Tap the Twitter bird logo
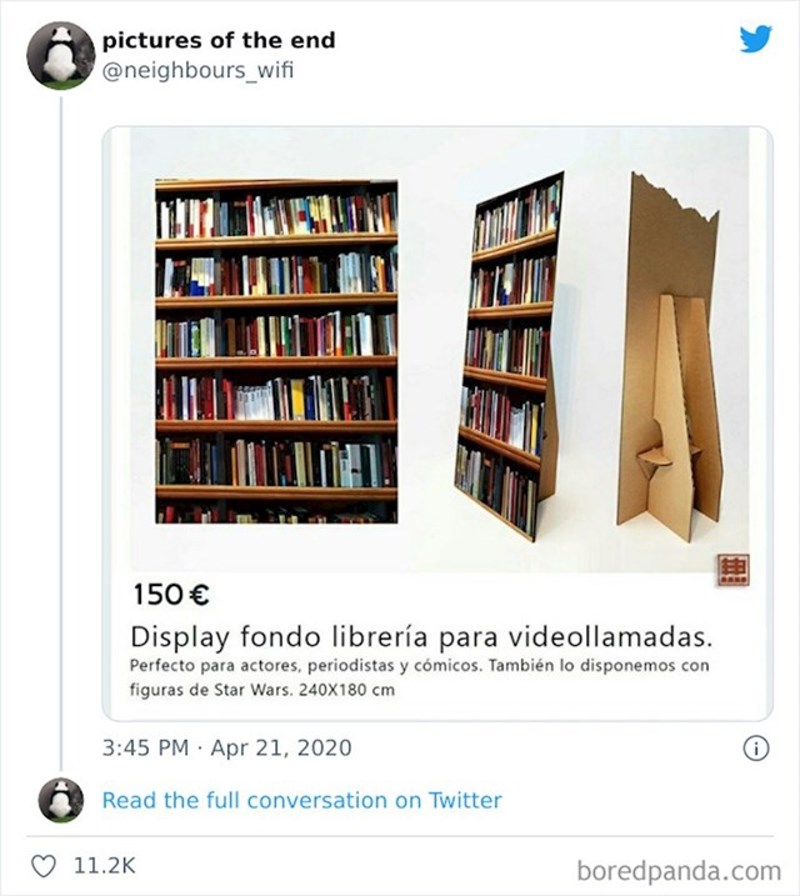Screen dimensions: 800x896 pyautogui.click(x=755, y=39)
